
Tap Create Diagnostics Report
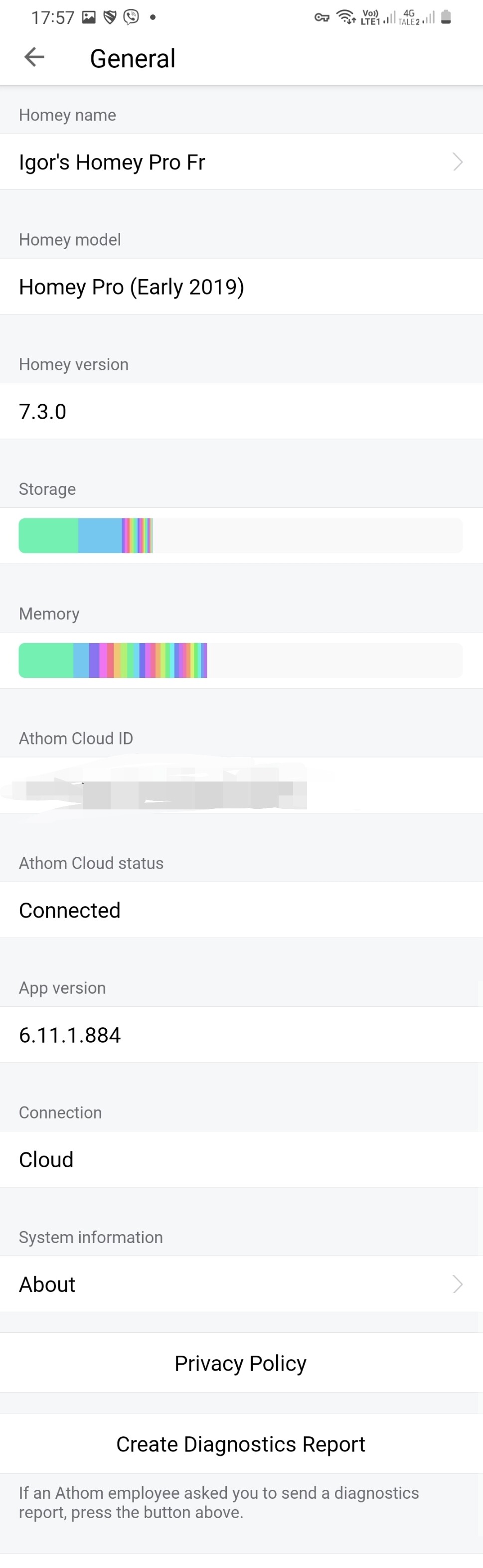(x=241, y=1443)
